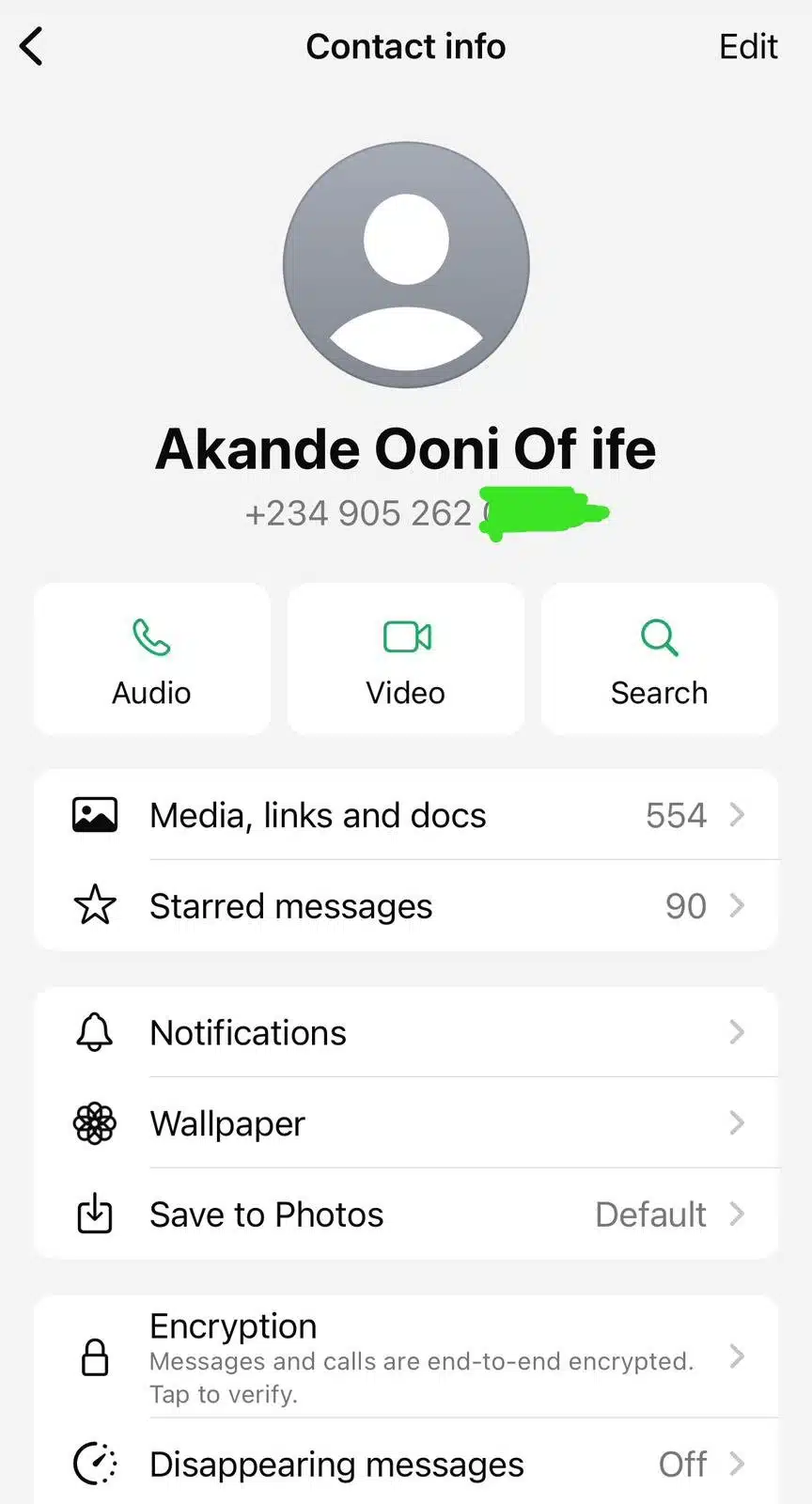View the contact's profile picture

[x=406, y=265]
